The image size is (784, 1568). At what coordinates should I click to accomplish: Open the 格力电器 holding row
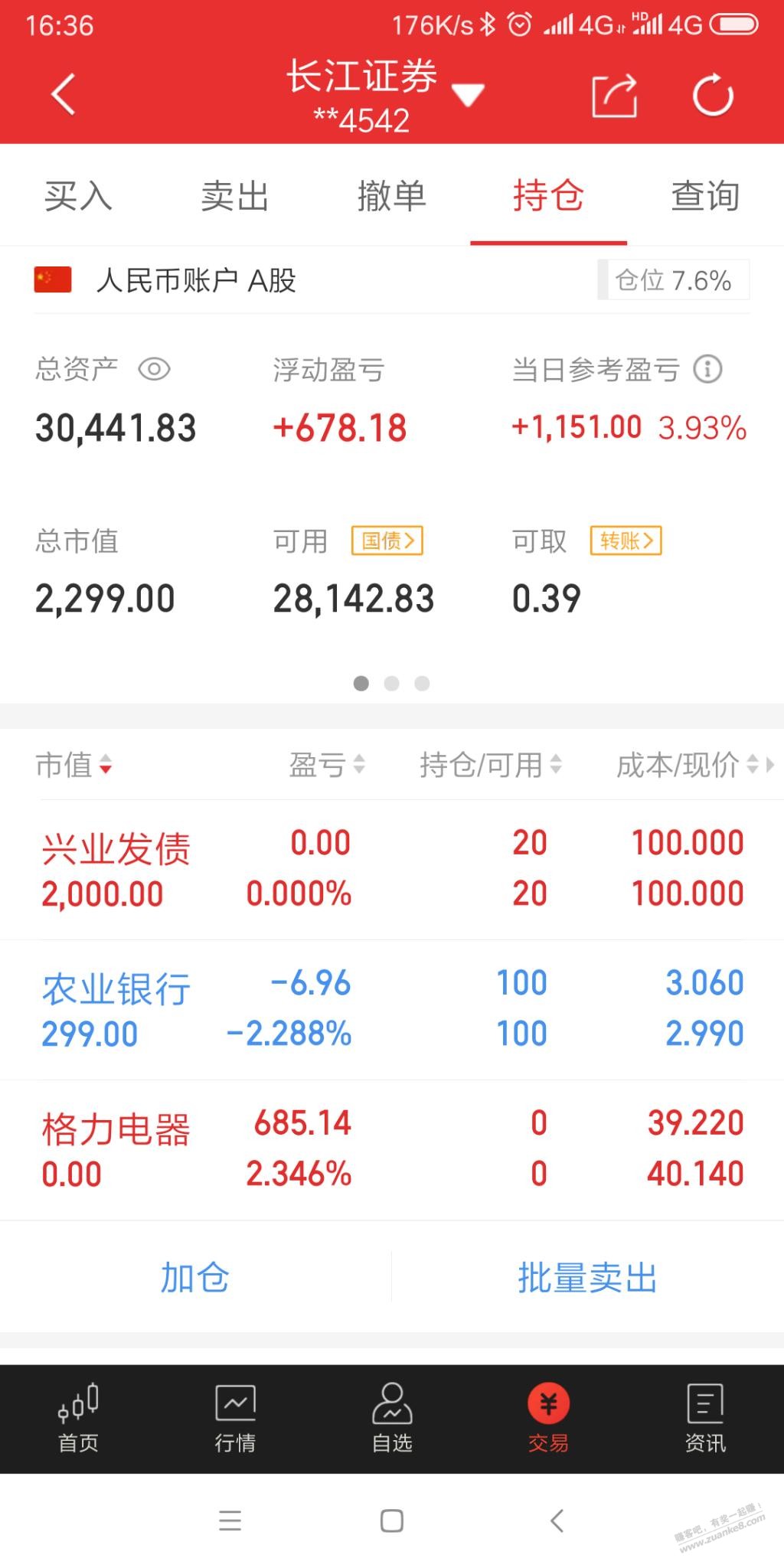[x=392, y=1150]
